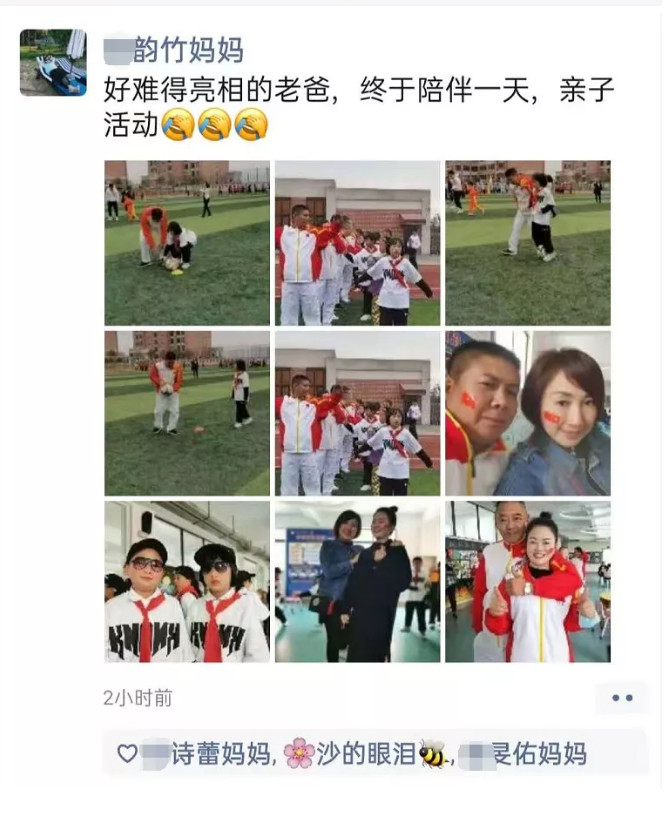Open the third photo of people hugging on the field
Viewport: 665px width, 814px height.
(x=527, y=243)
